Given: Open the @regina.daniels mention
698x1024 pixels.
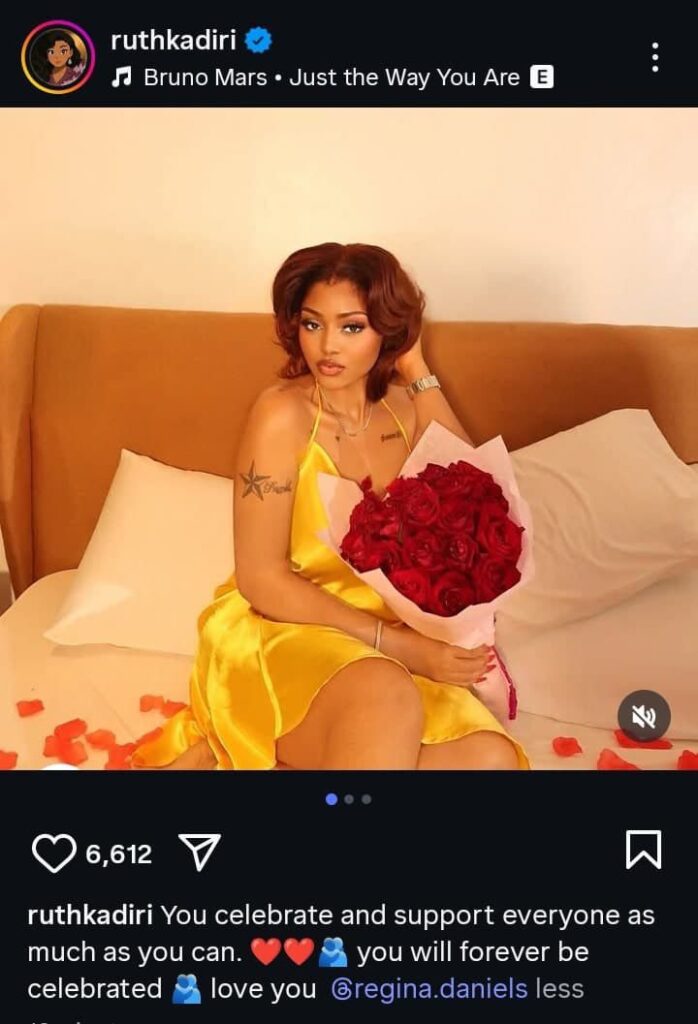Looking at the screenshot, I should coord(428,989).
